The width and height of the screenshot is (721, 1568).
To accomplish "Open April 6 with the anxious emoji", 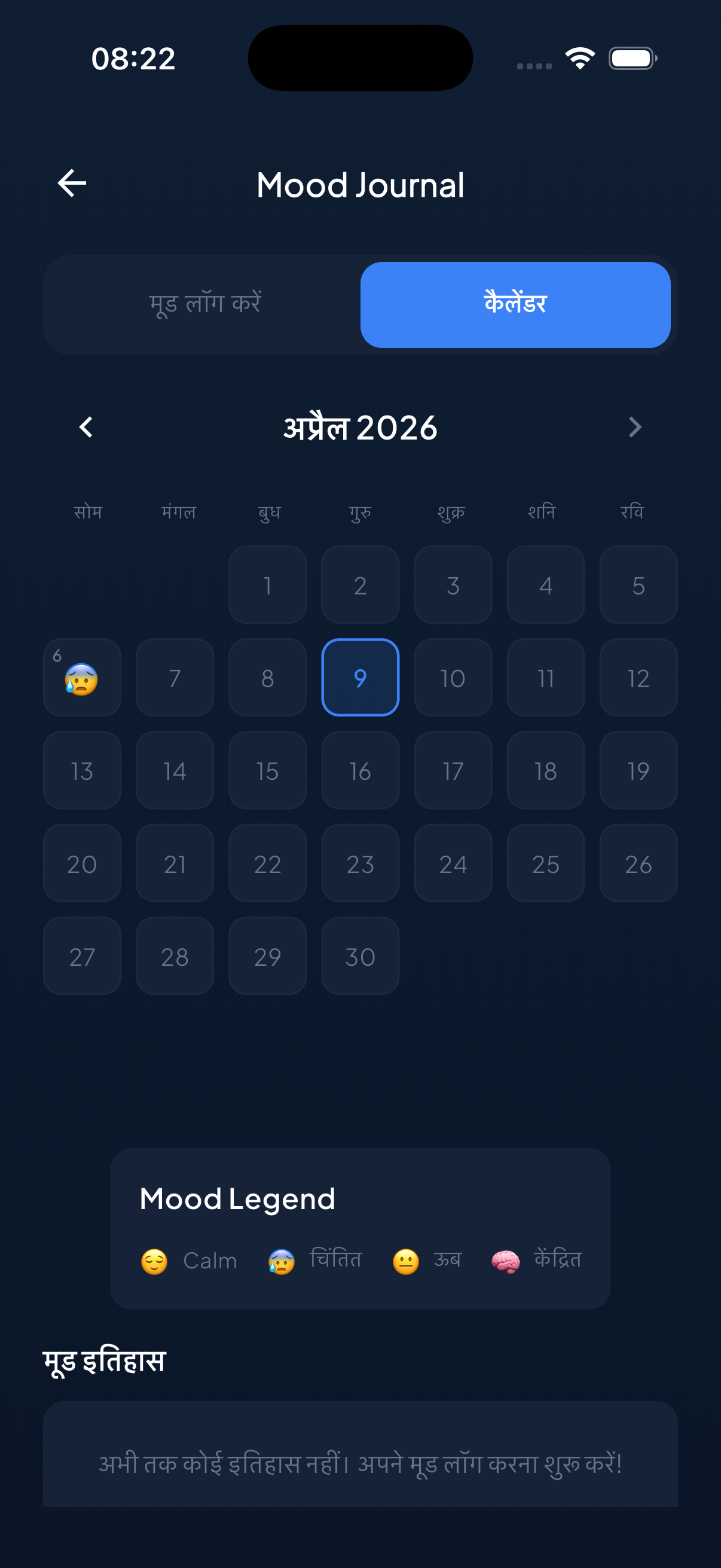I will click(82, 677).
